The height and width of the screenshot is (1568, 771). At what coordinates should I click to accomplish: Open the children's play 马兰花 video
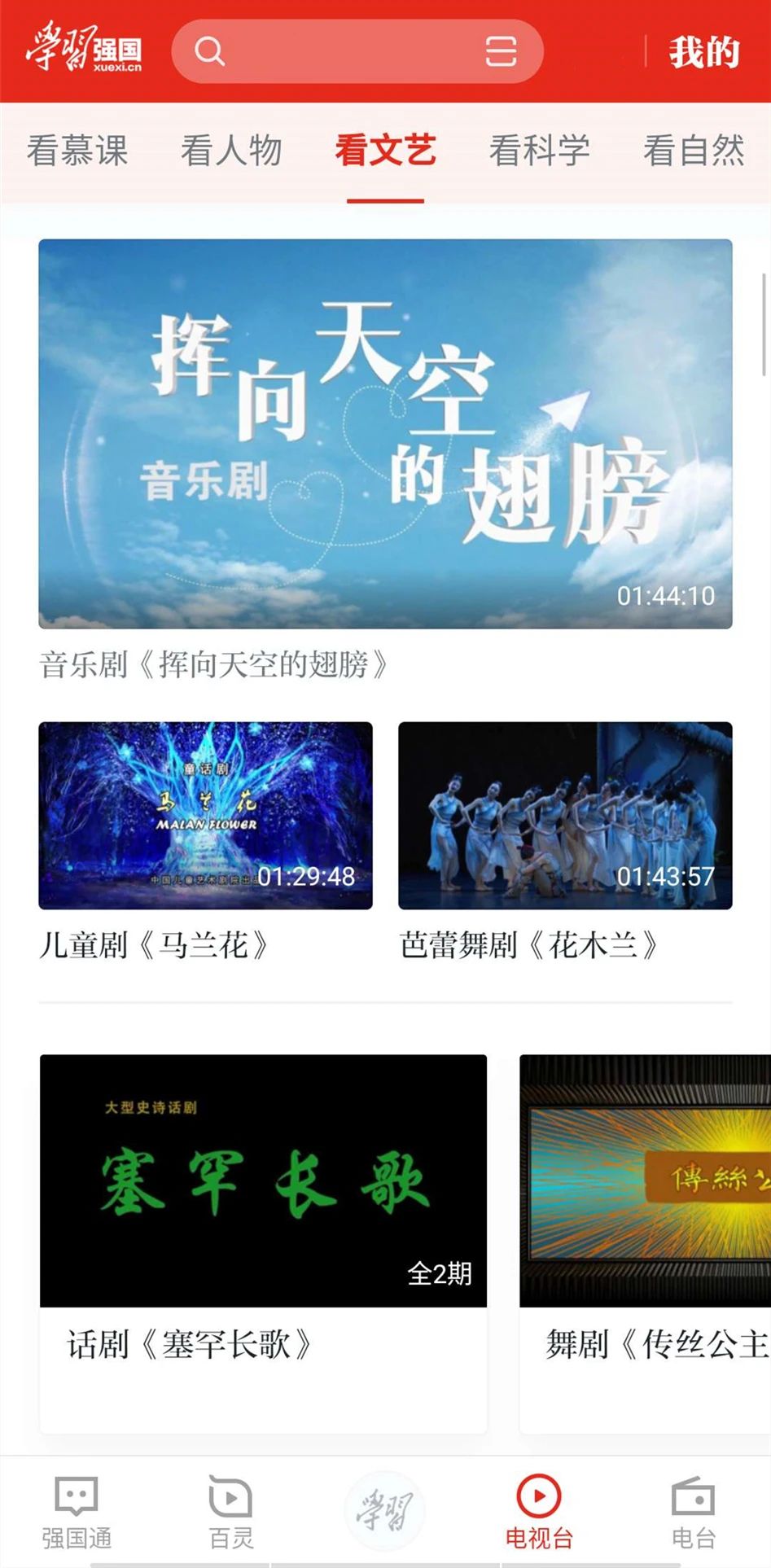click(x=205, y=815)
